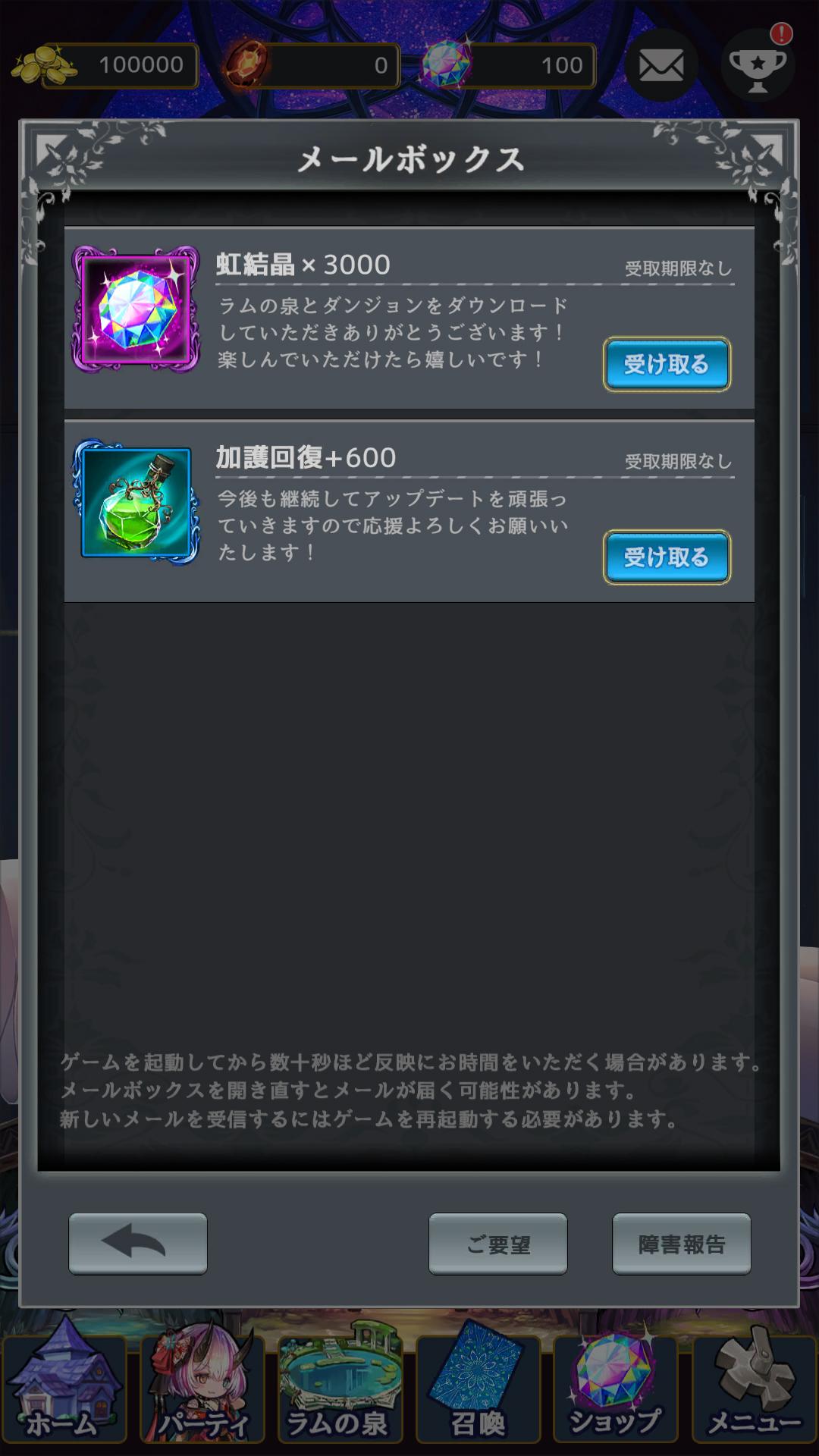Claim the 虹結晶×3000 mail reward

[x=667, y=364]
